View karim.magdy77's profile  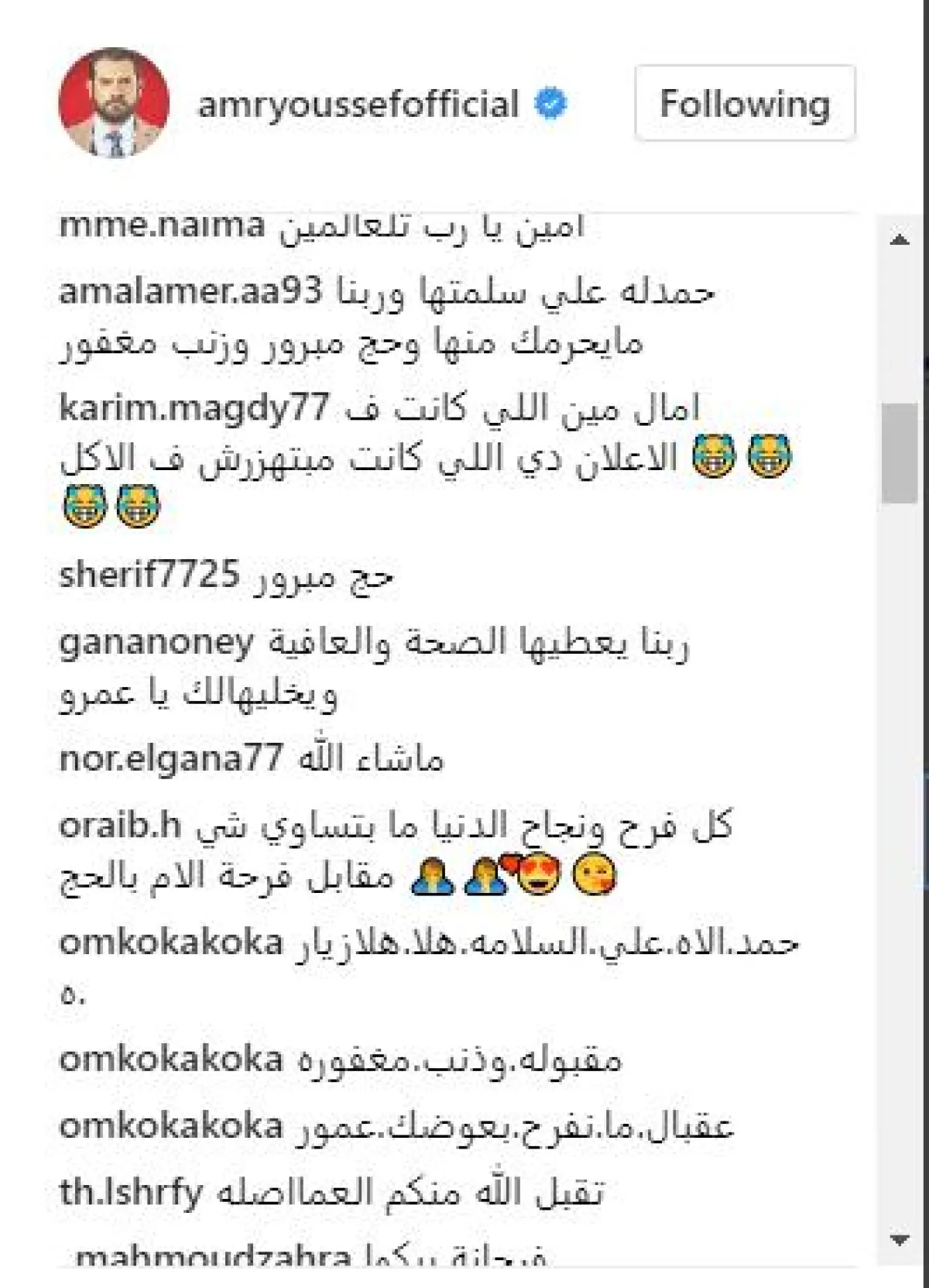click(194, 408)
